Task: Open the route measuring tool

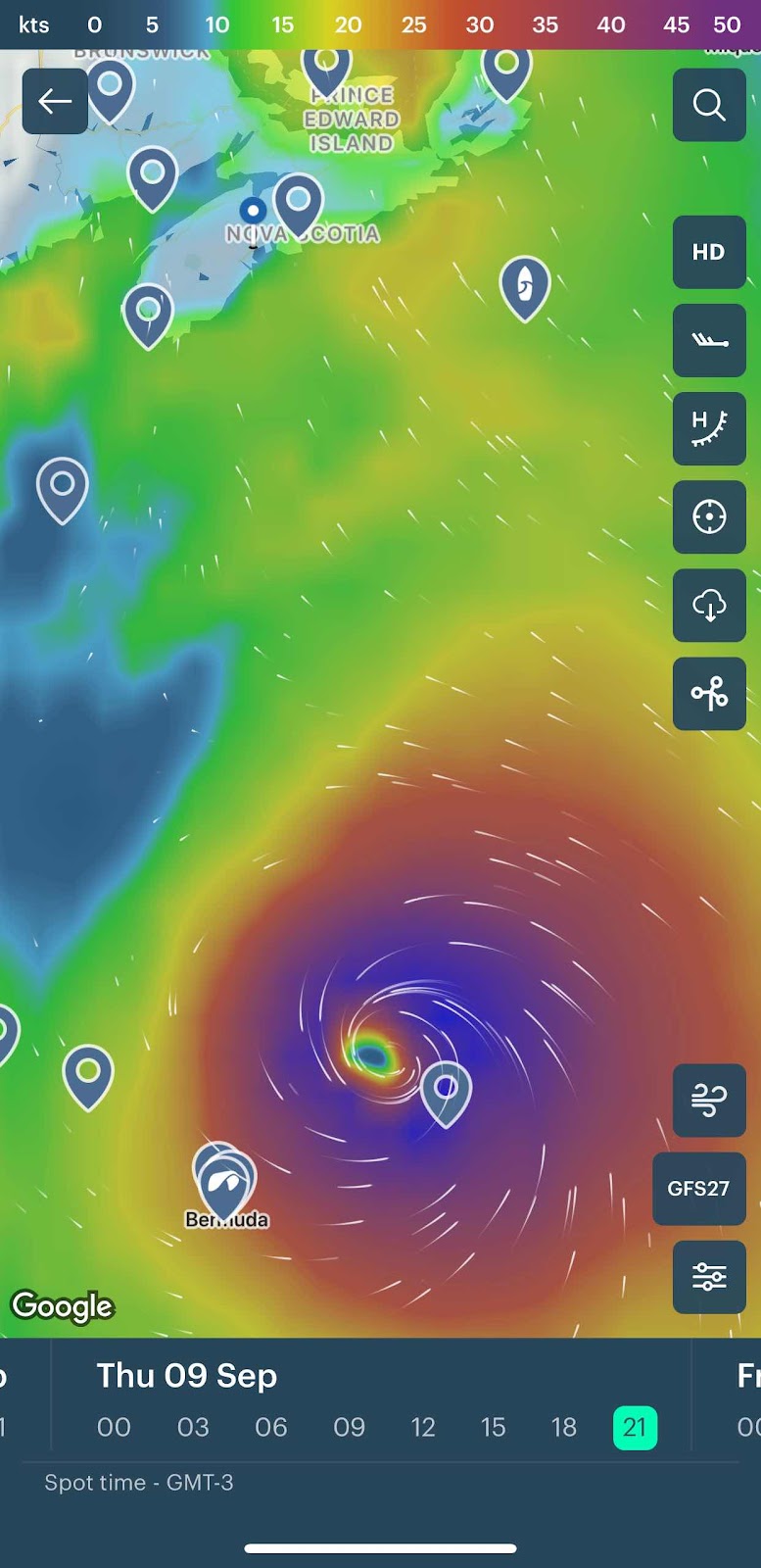Action: tap(709, 694)
